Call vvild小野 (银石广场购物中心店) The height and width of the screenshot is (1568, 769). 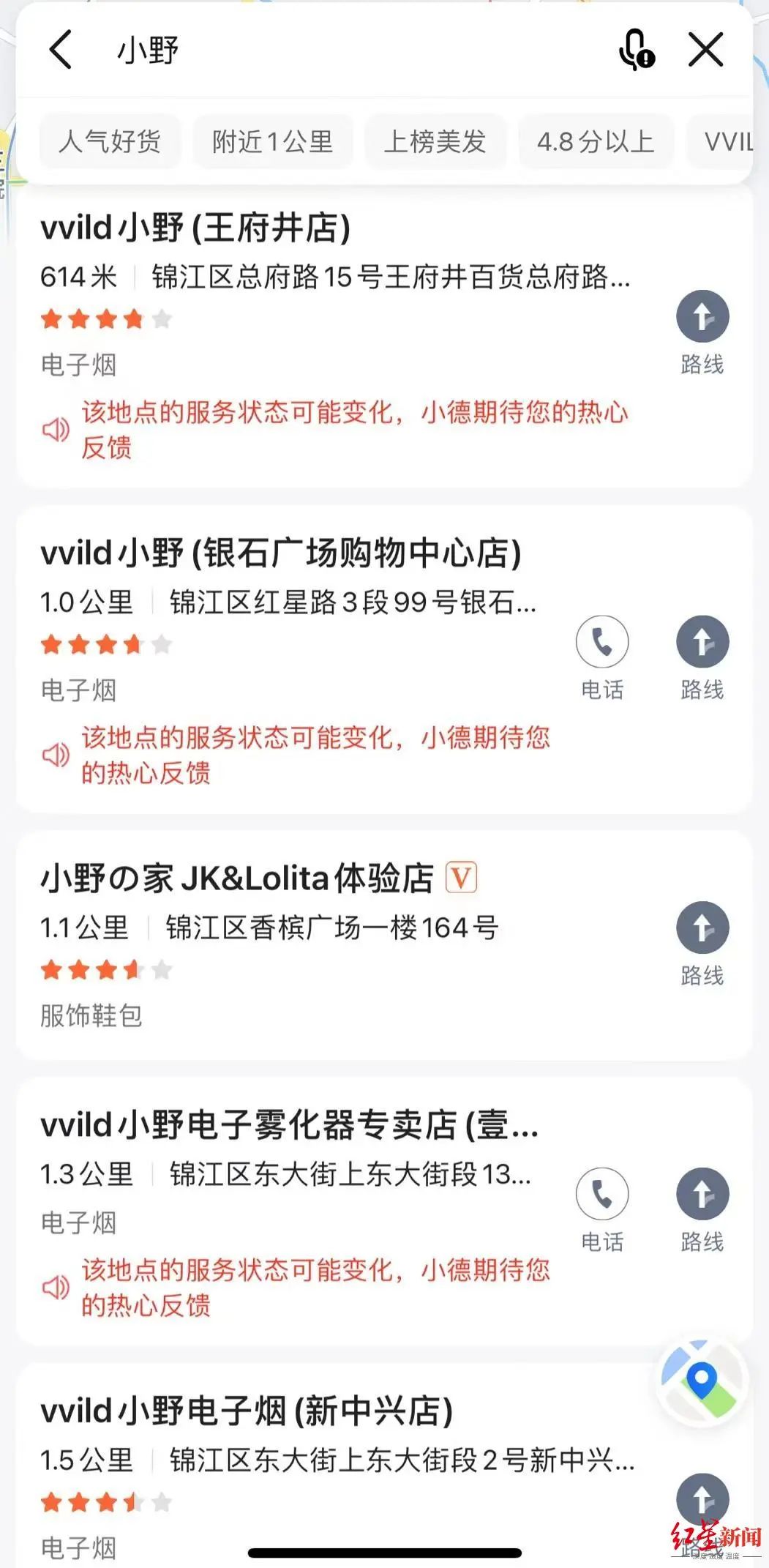(x=601, y=643)
